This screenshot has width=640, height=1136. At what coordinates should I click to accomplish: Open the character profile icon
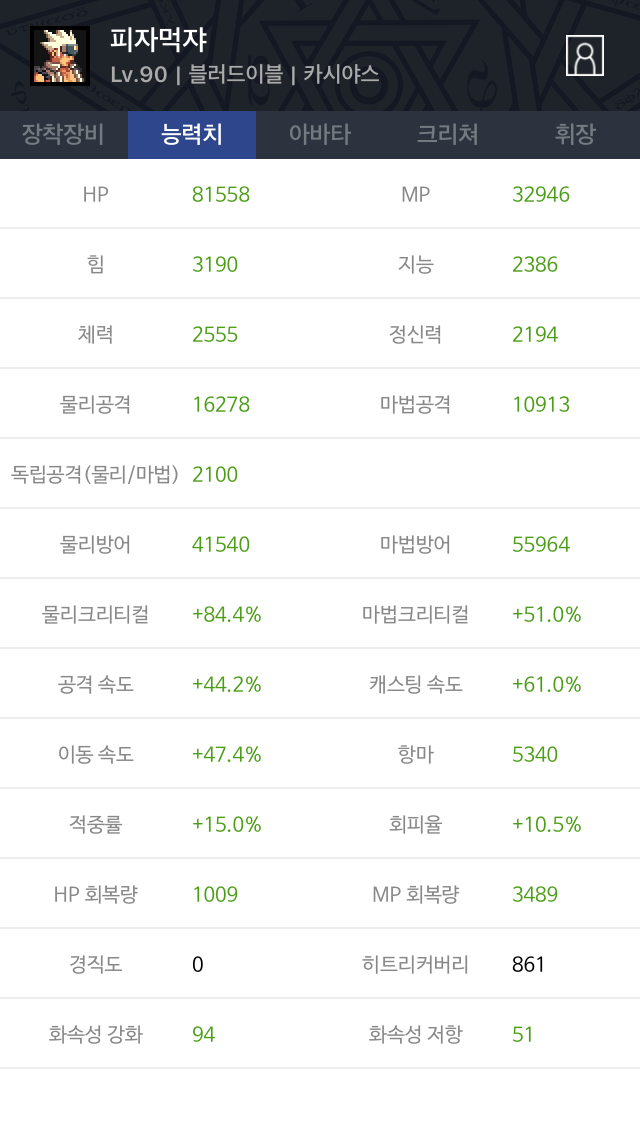pyautogui.click(x=584, y=56)
